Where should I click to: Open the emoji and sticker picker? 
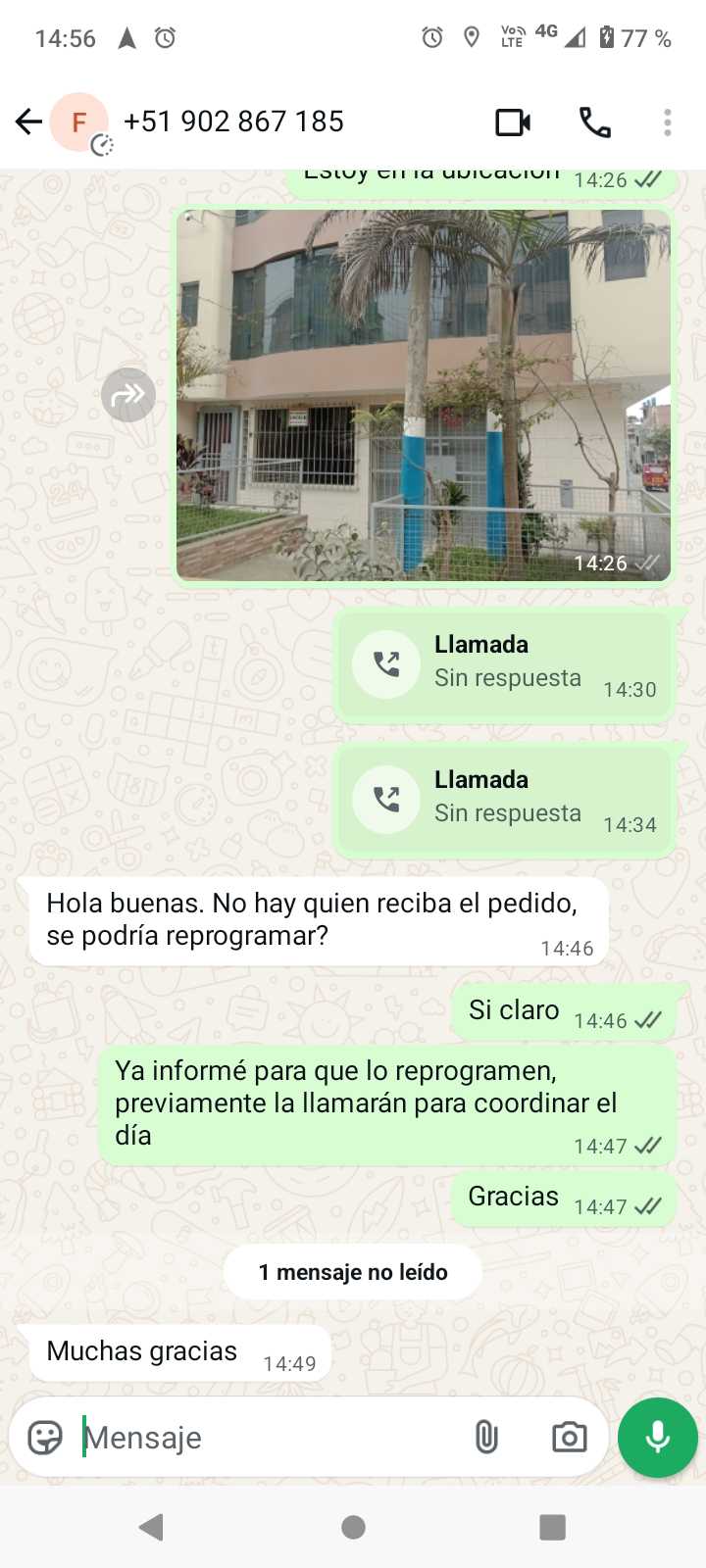click(x=45, y=1438)
